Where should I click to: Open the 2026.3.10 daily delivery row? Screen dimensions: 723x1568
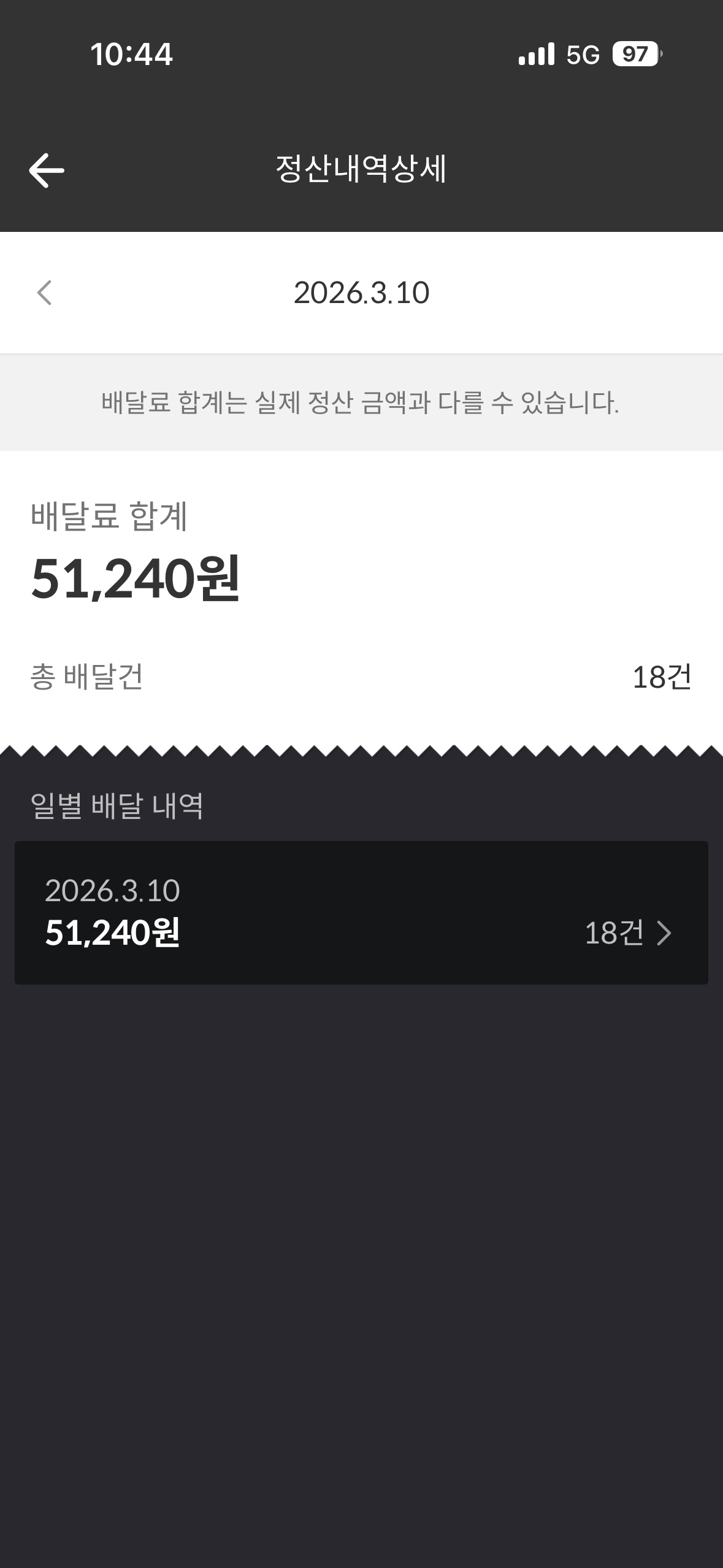(x=361, y=913)
